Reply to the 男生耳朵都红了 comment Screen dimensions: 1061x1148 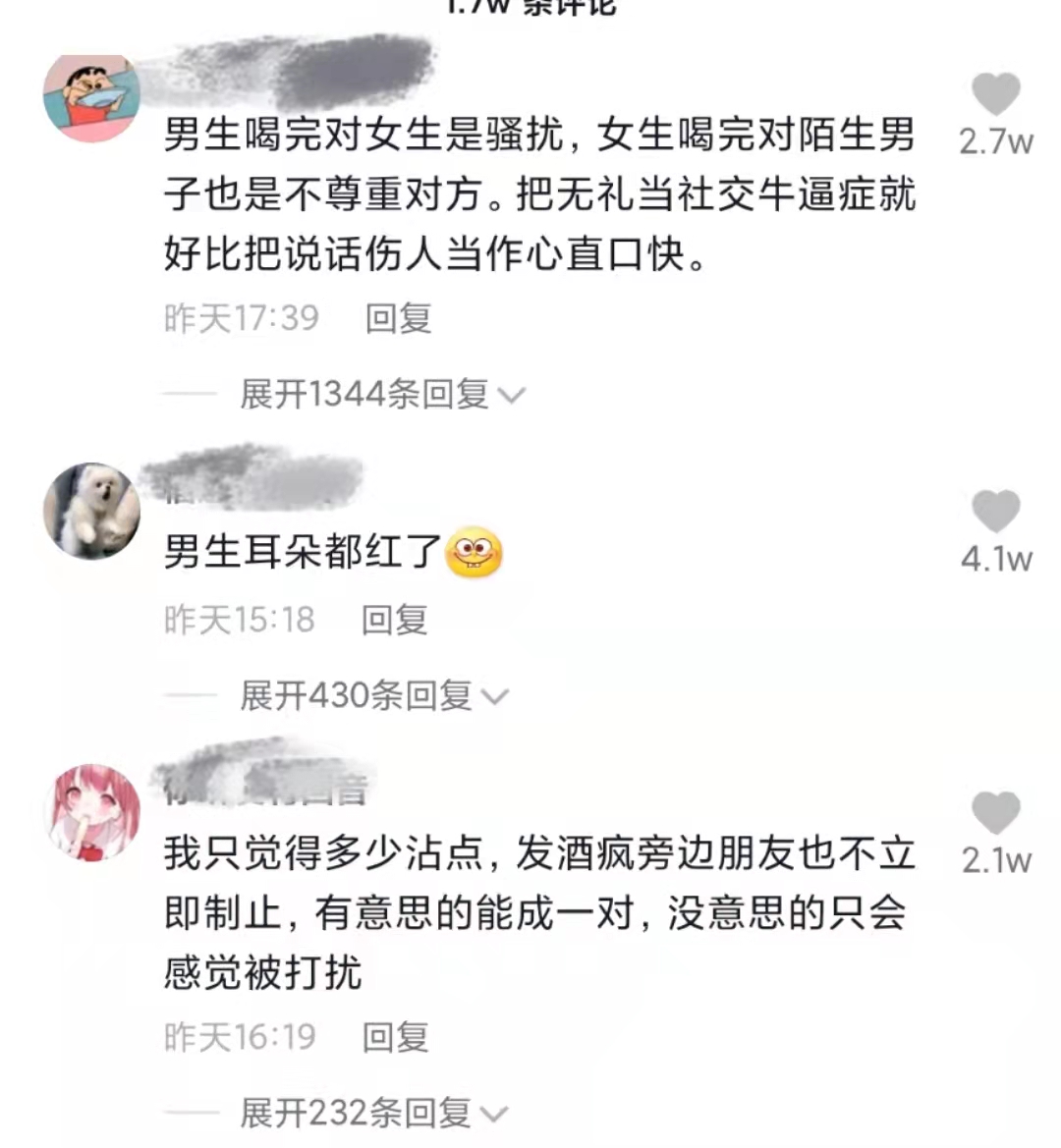pyautogui.click(x=394, y=621)
